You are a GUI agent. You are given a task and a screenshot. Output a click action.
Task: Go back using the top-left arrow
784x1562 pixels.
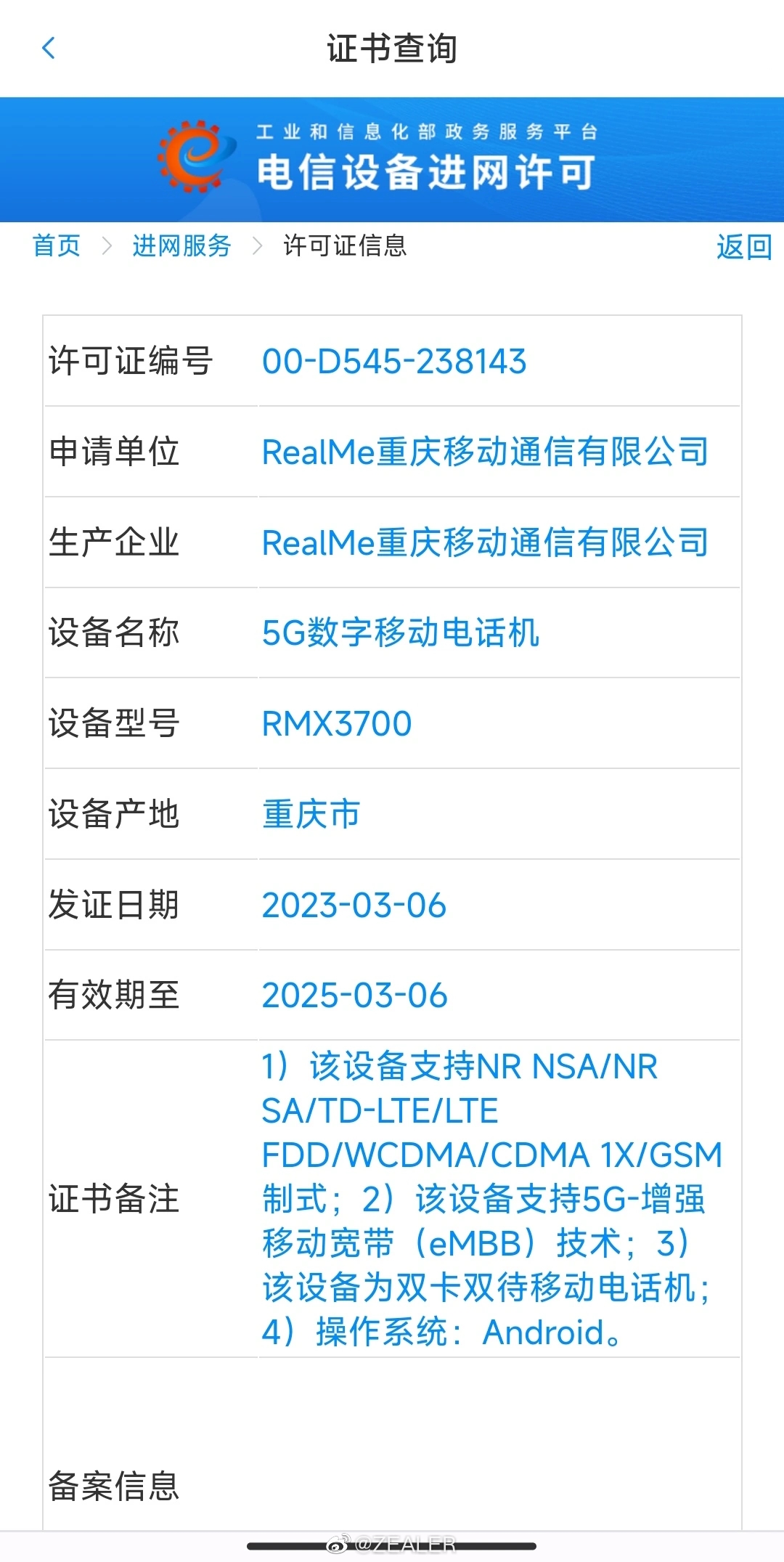(49, 49)
